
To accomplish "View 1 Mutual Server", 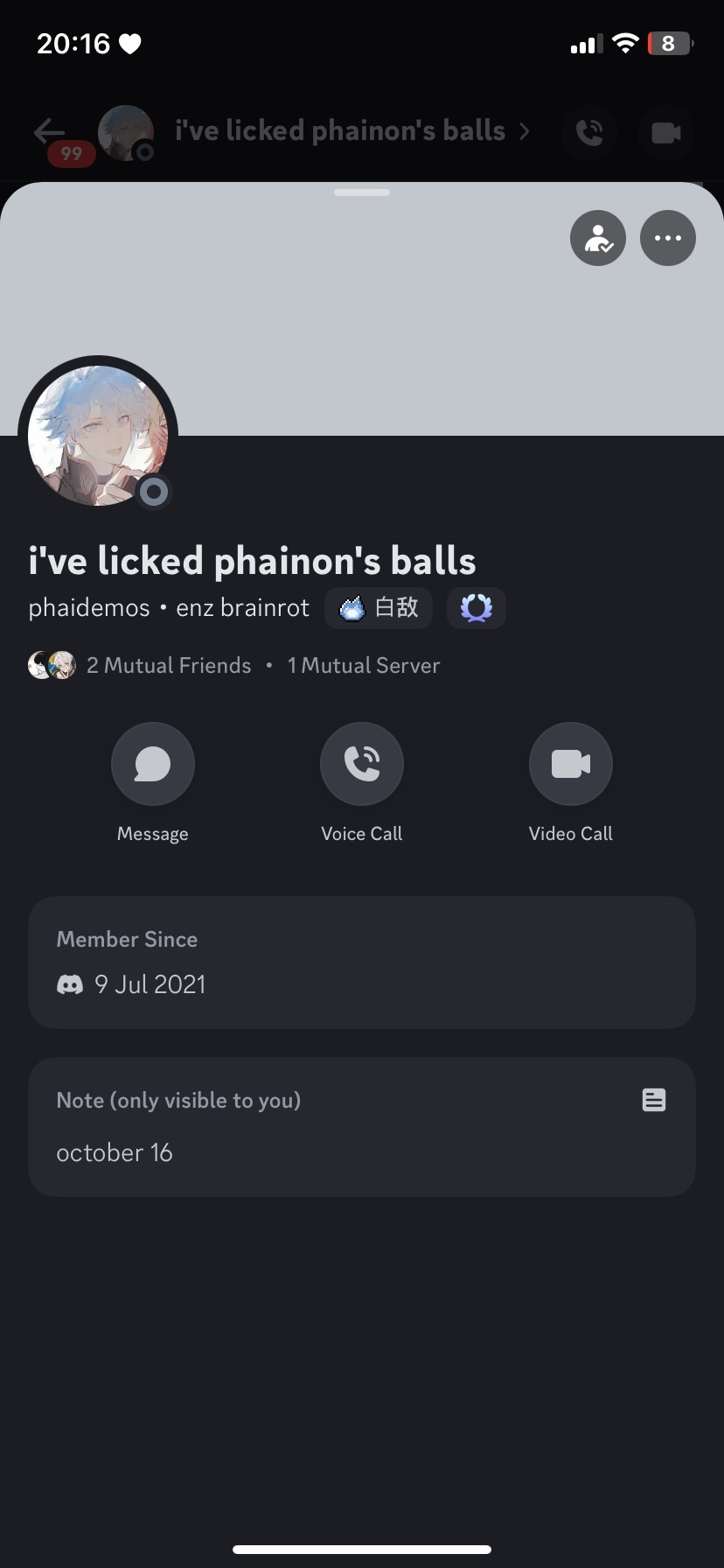I will 364,666.
